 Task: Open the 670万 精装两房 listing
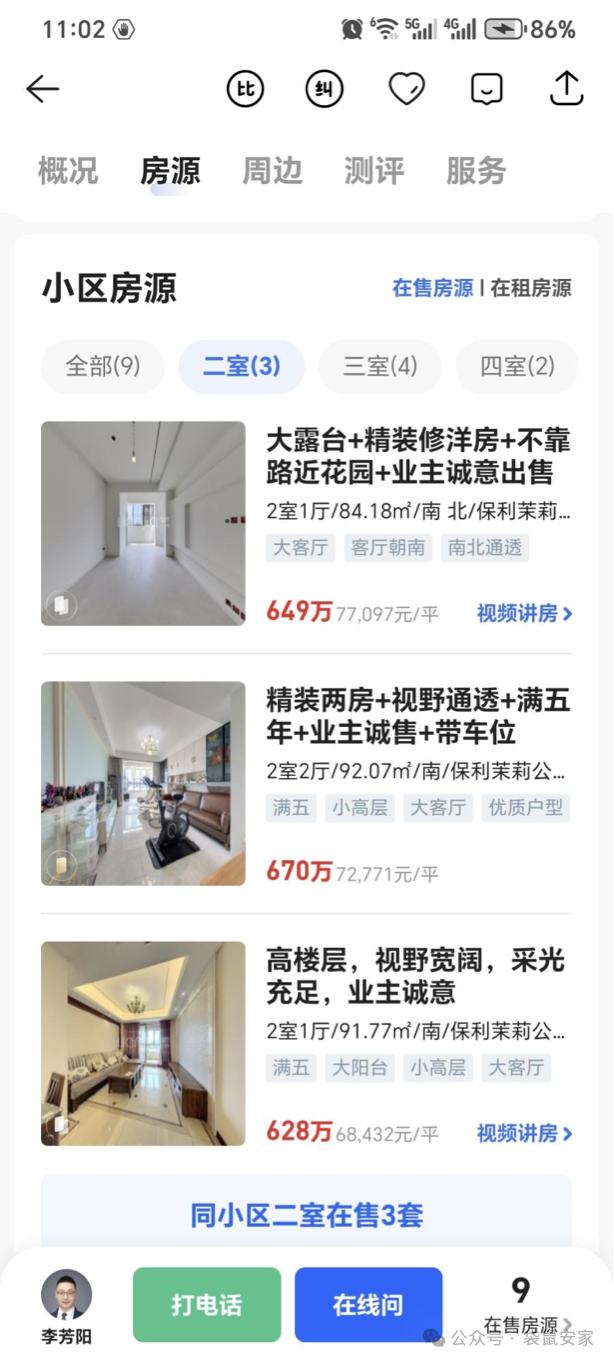pyautogui.click(x=417, y=716)
